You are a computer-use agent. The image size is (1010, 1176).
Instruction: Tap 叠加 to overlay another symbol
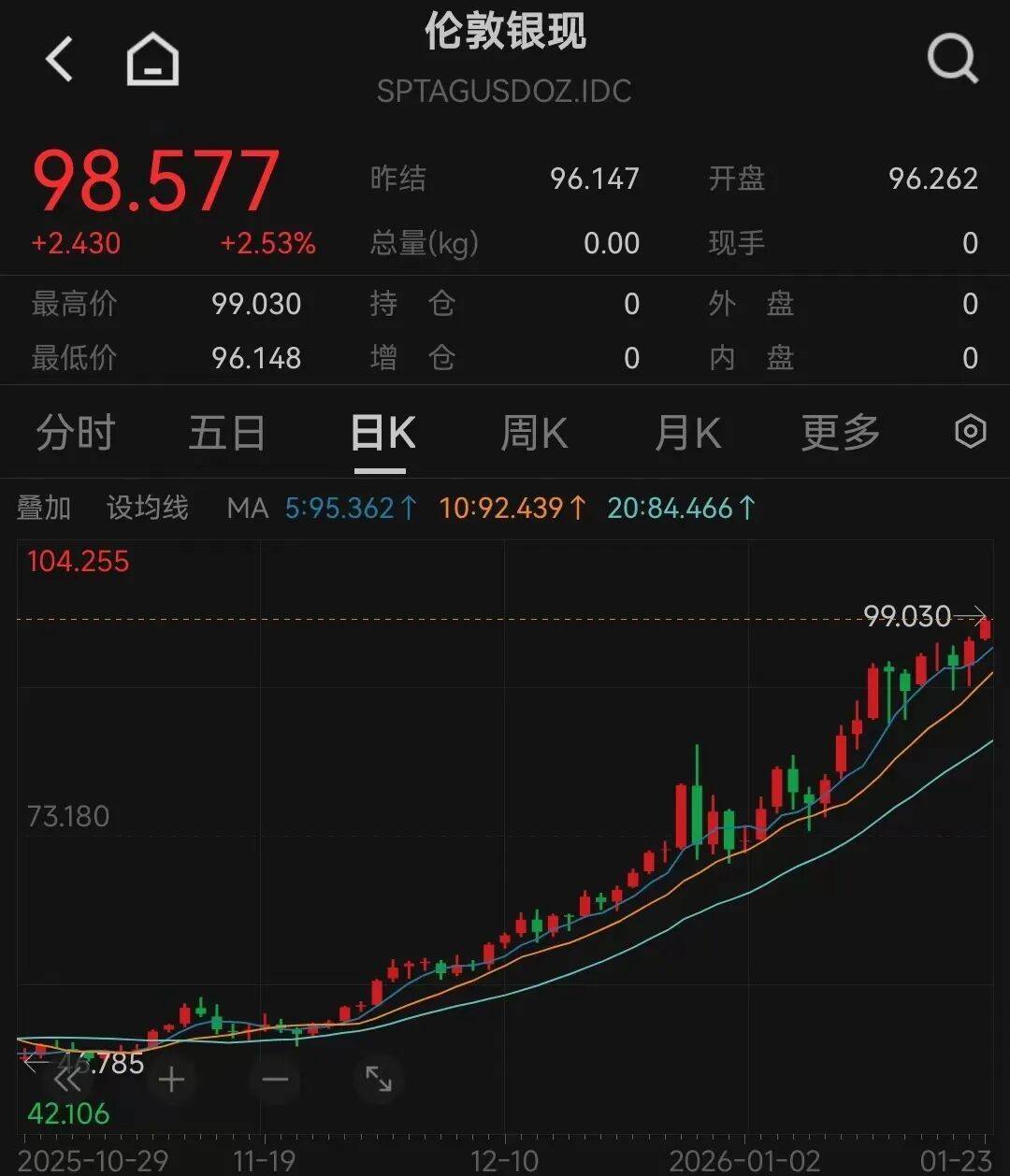click(44, 508)
